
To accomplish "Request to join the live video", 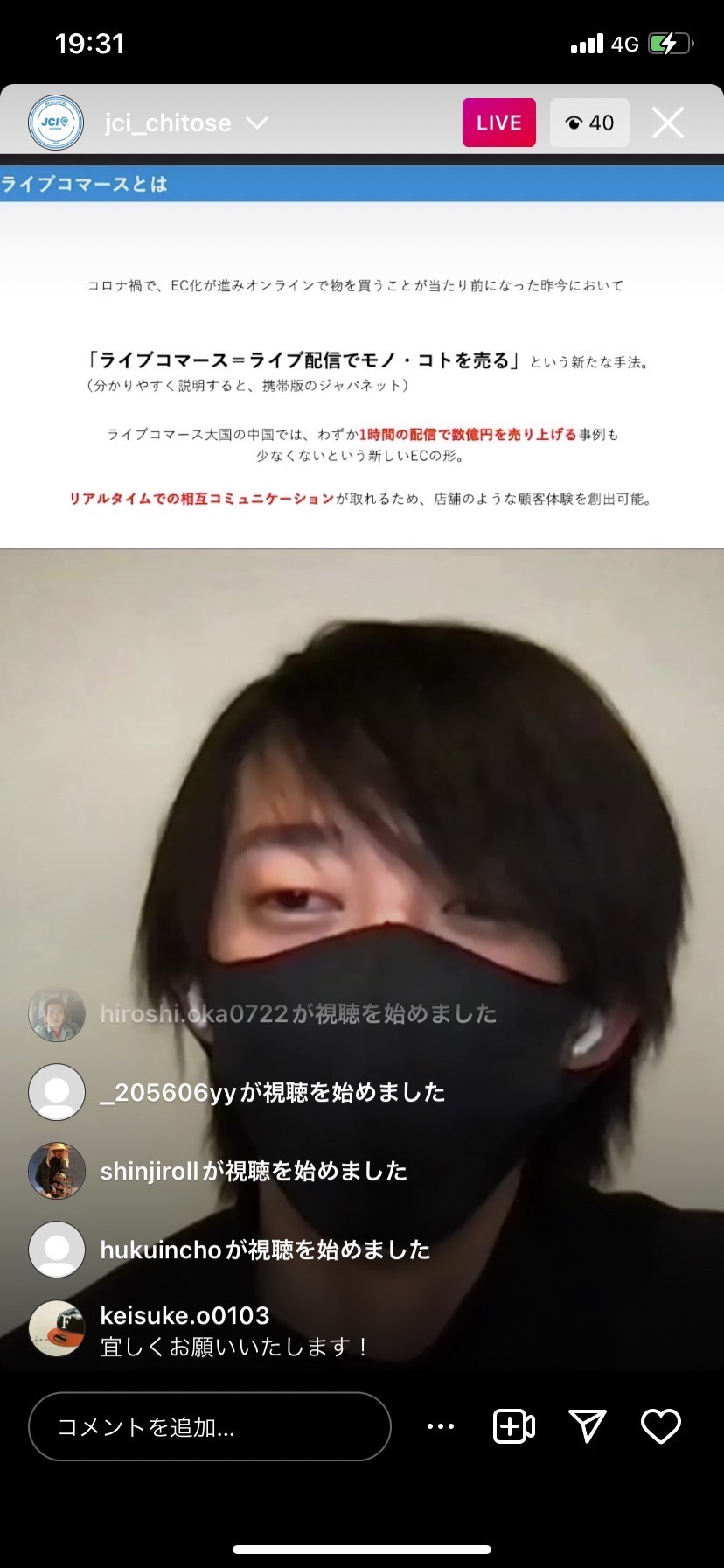I will tap(514, 1426).
